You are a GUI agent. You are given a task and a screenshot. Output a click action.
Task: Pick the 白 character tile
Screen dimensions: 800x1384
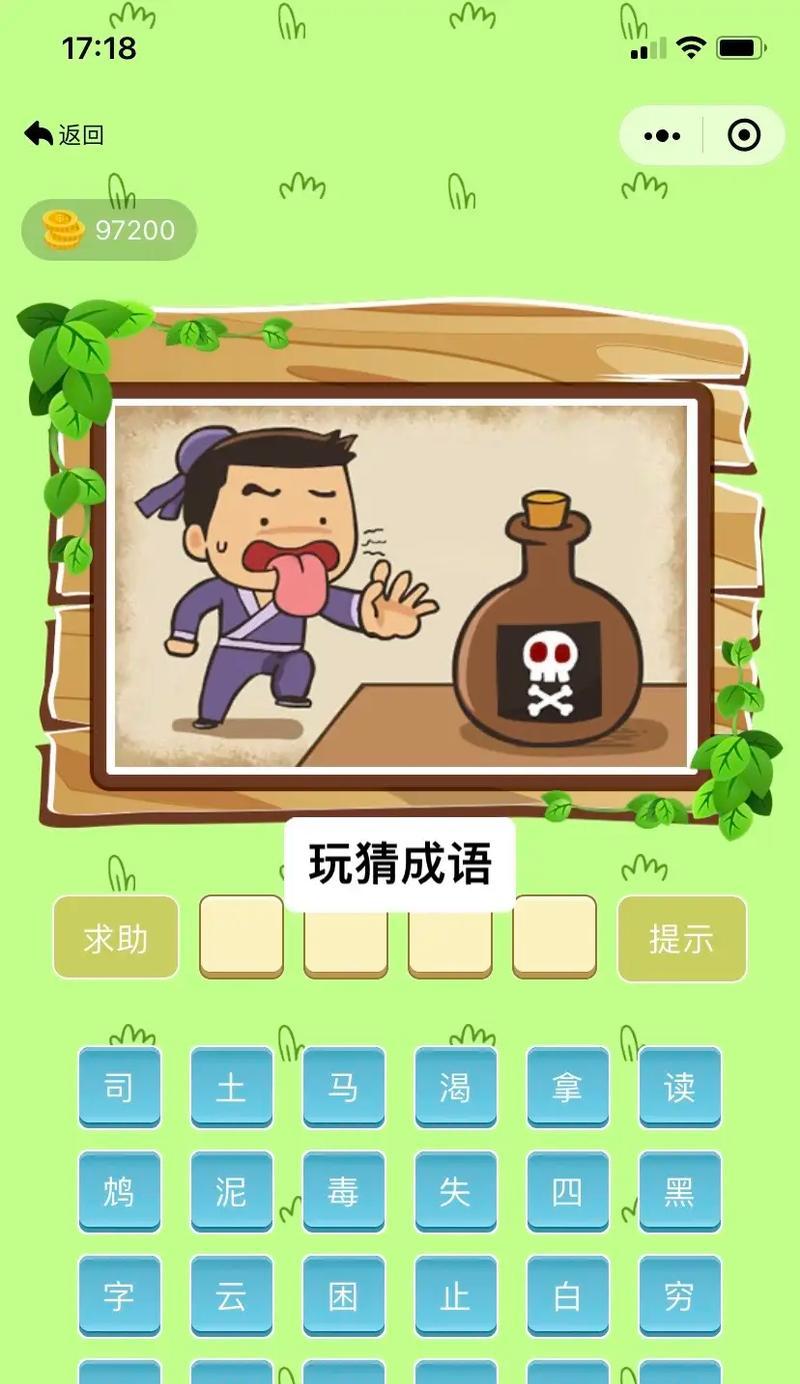pyautogui.click(x=567, y=1296)
